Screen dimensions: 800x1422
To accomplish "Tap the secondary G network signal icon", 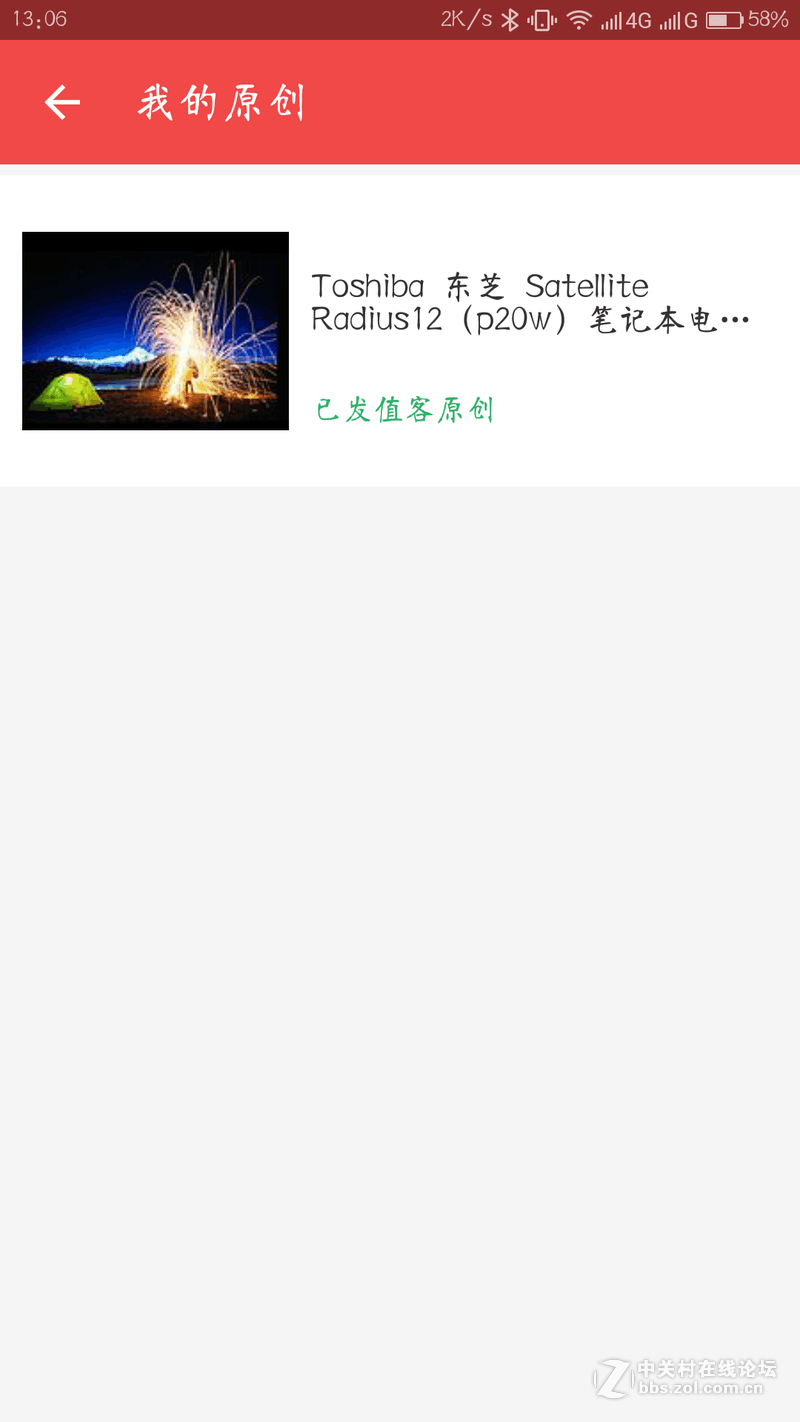I will point(672,18).
